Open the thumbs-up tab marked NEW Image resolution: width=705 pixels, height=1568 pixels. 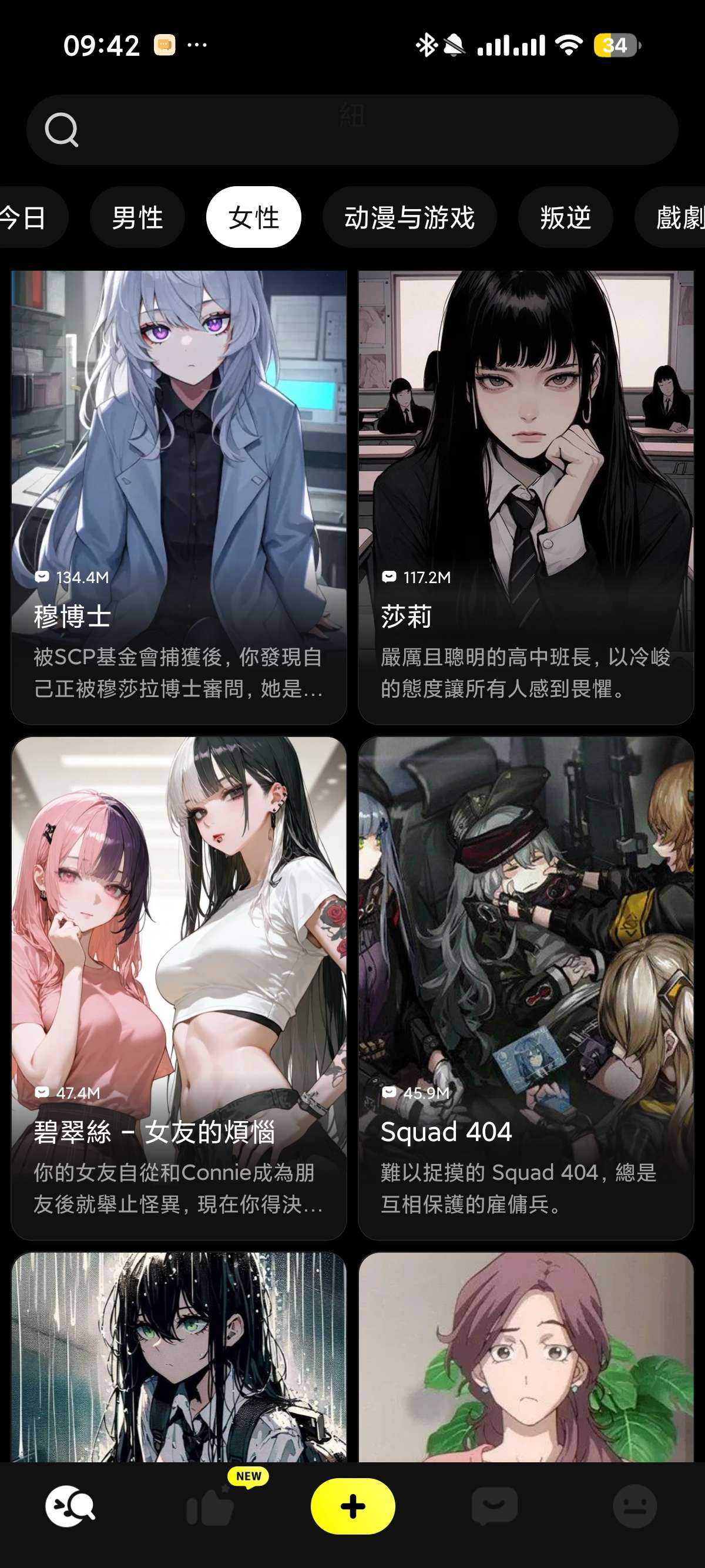coord(210,1506)
